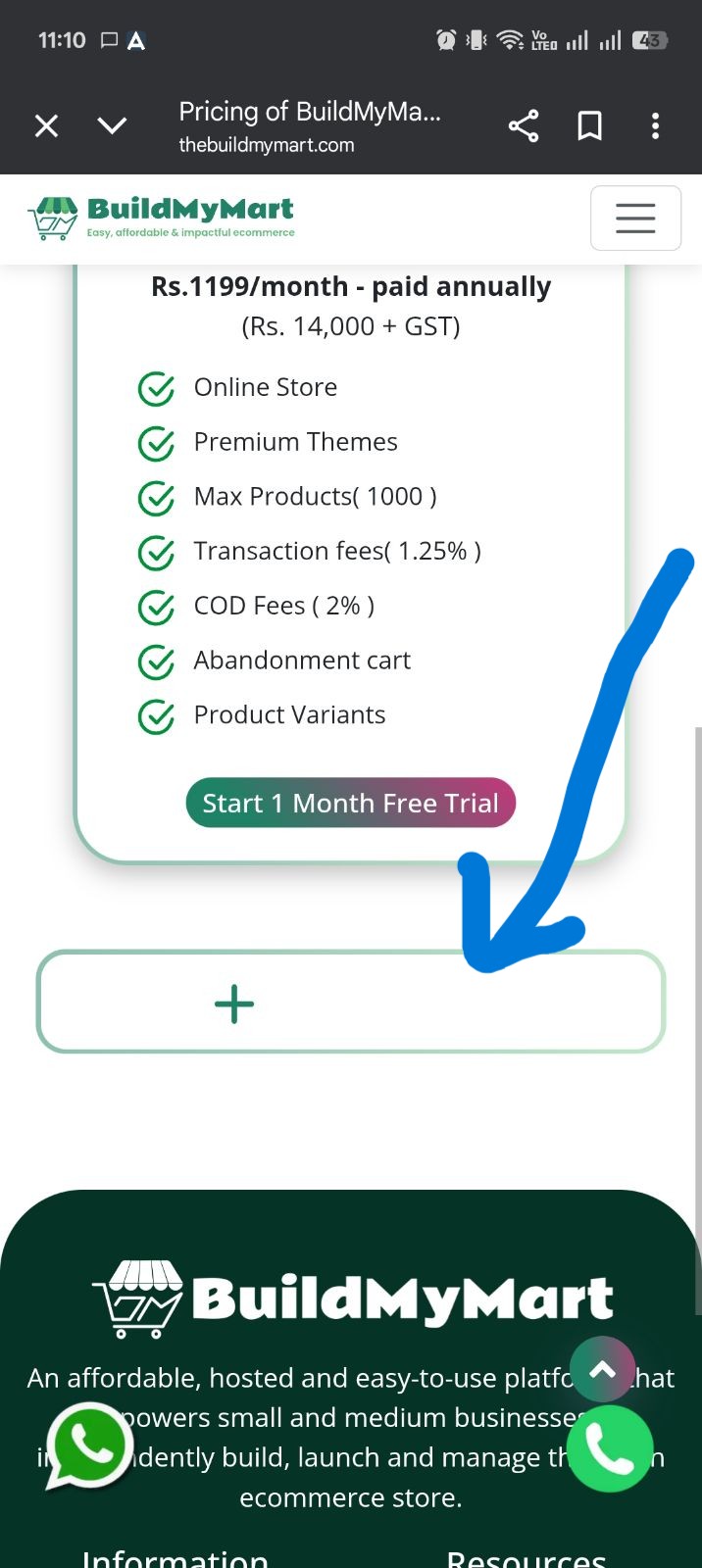Open the browser overflow menu
The image size is (702, 1568).
[x=655, y=125]
